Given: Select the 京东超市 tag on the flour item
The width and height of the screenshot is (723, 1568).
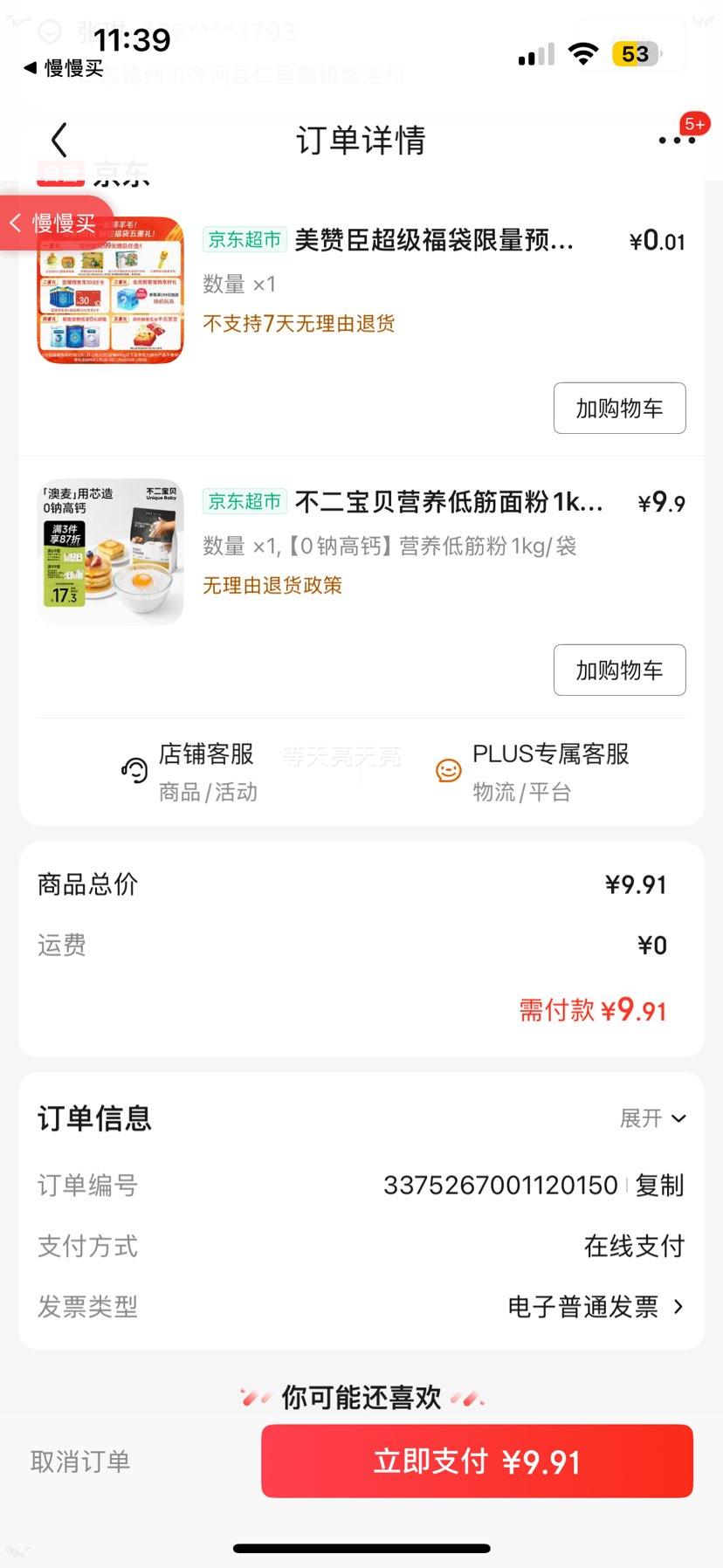Looking at the screenshot, I should (244, 502).
